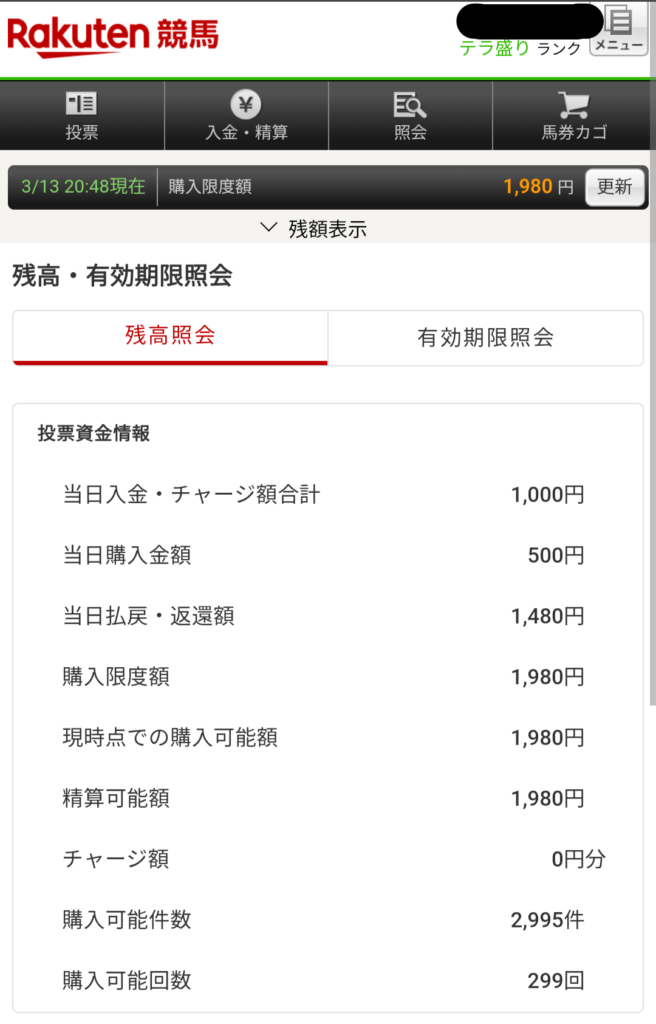The height and width of the screenshot is (1024, 656).
Task: Open the 投票 voting section
Action: click(x=82, y=116)
